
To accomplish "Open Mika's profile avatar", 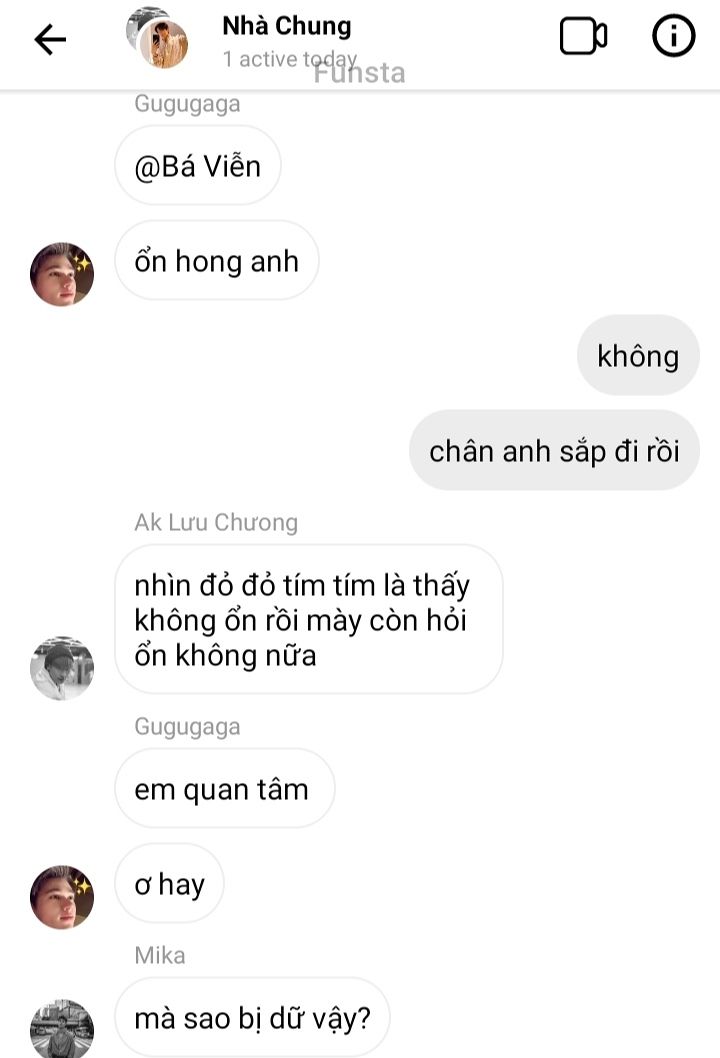I will point(62,1028).
